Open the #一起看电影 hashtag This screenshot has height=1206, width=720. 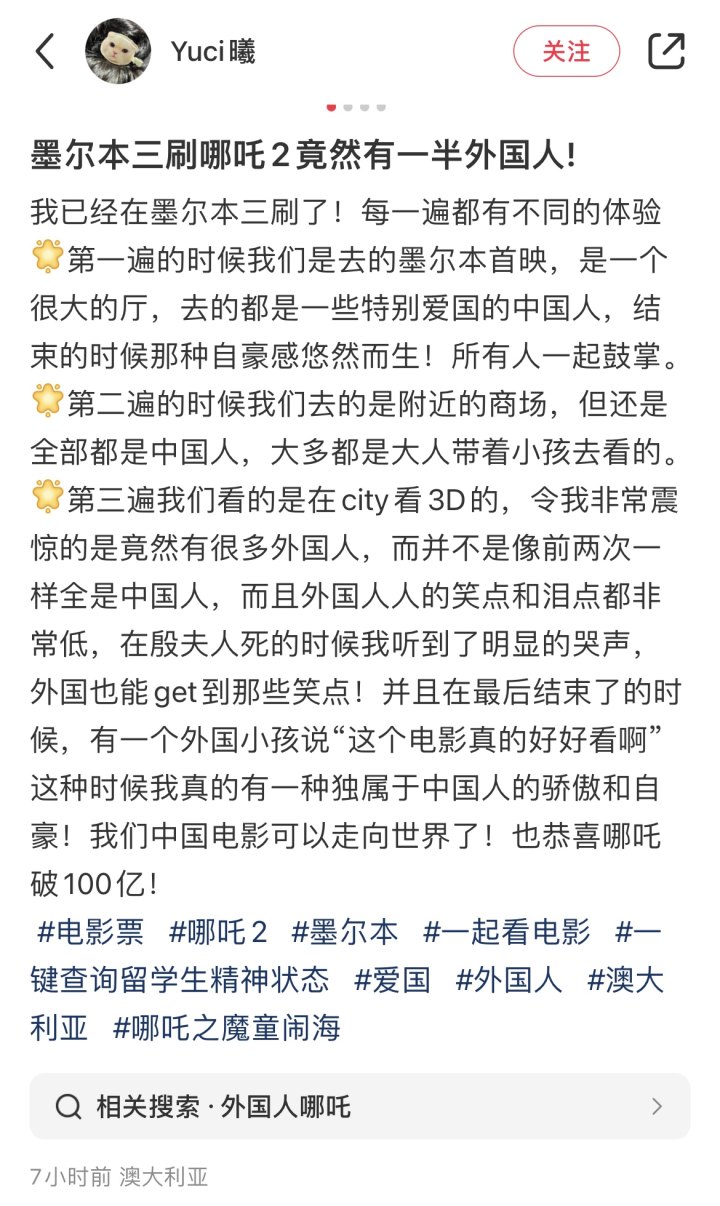point(506,932)
